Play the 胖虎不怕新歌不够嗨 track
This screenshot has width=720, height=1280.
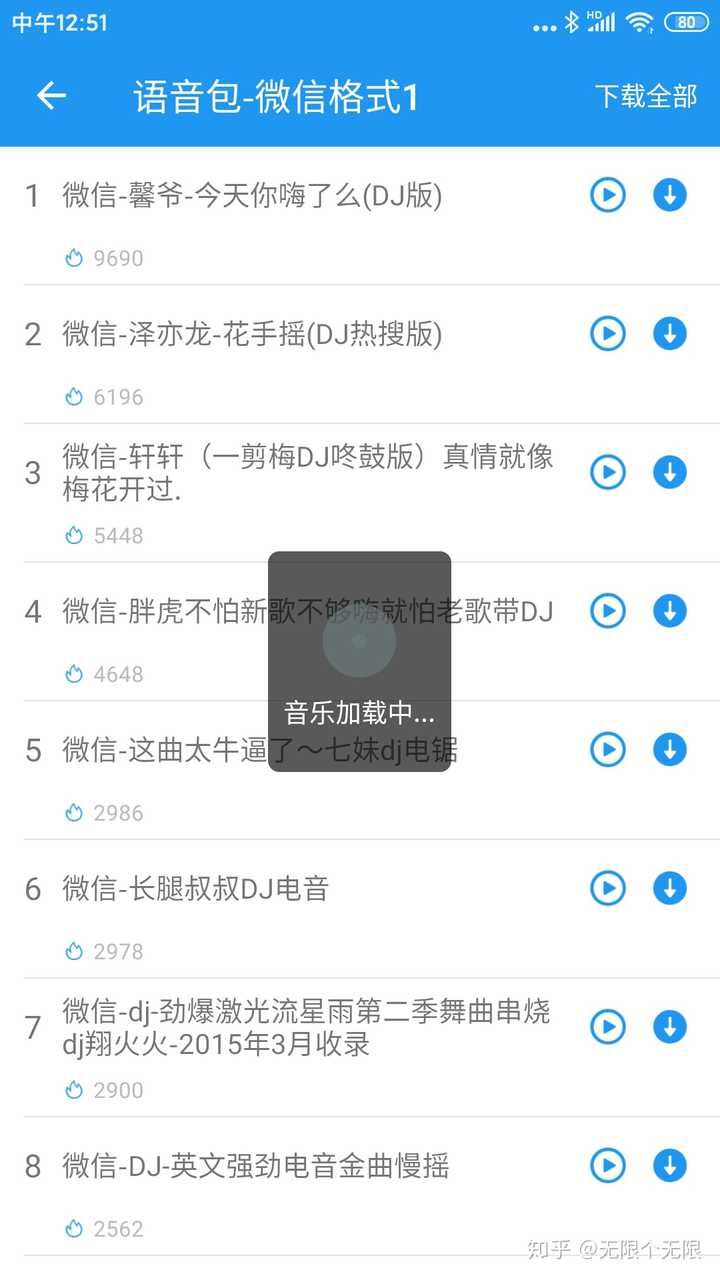point(607,611)
